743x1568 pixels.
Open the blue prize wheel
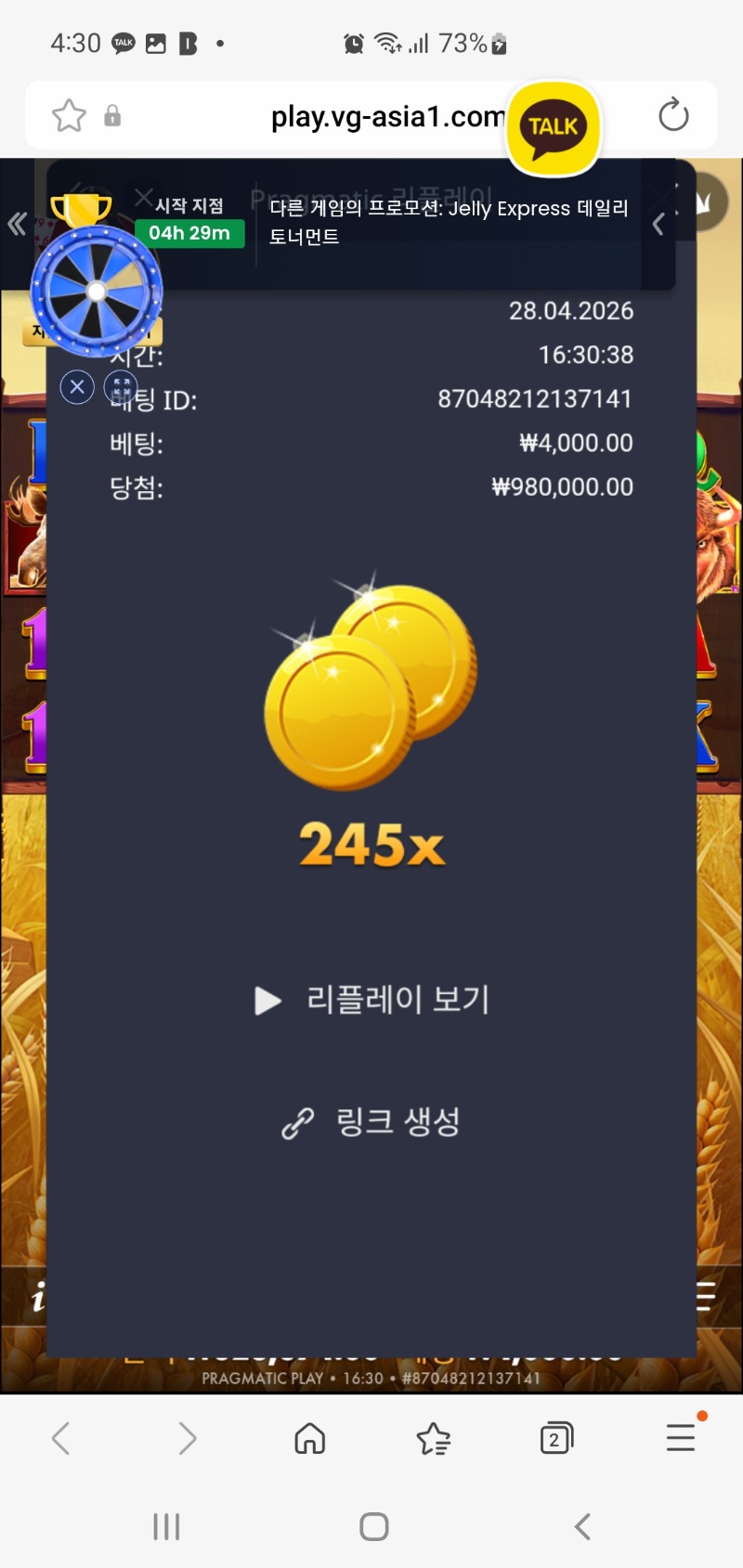[97, 292]
